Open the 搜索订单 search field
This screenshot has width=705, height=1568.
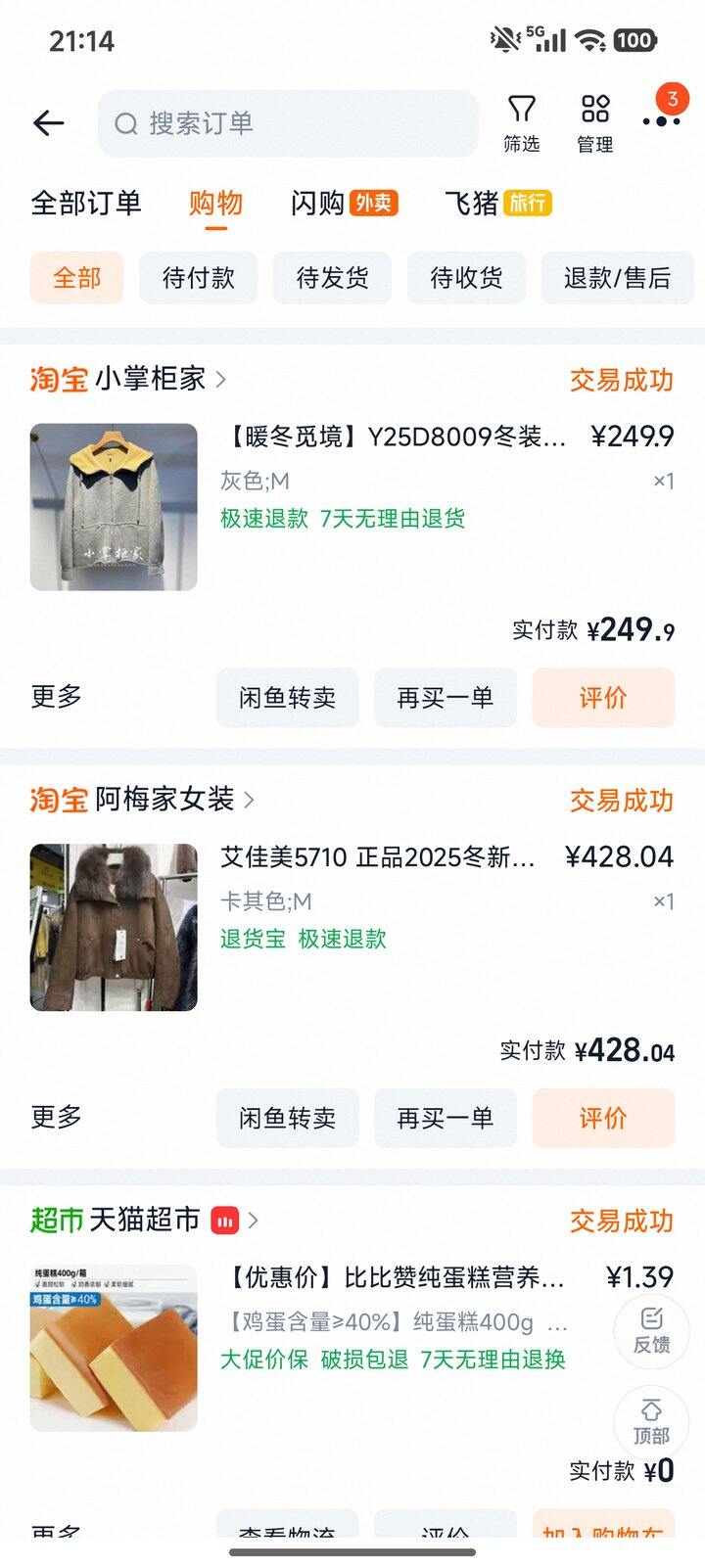click(287, 123)
